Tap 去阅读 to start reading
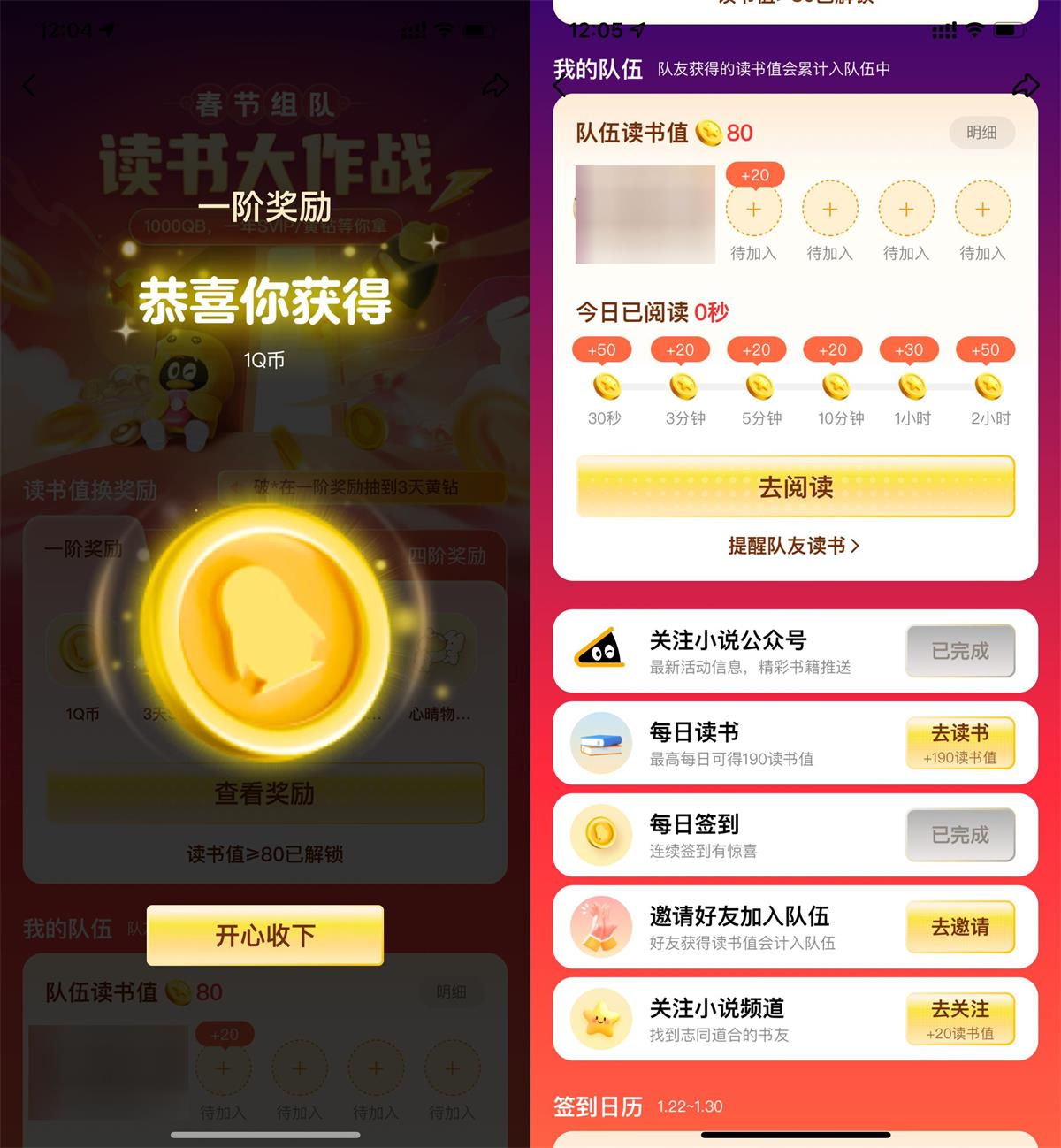This screenshot has height=1148, width=1061. [794, 487]
